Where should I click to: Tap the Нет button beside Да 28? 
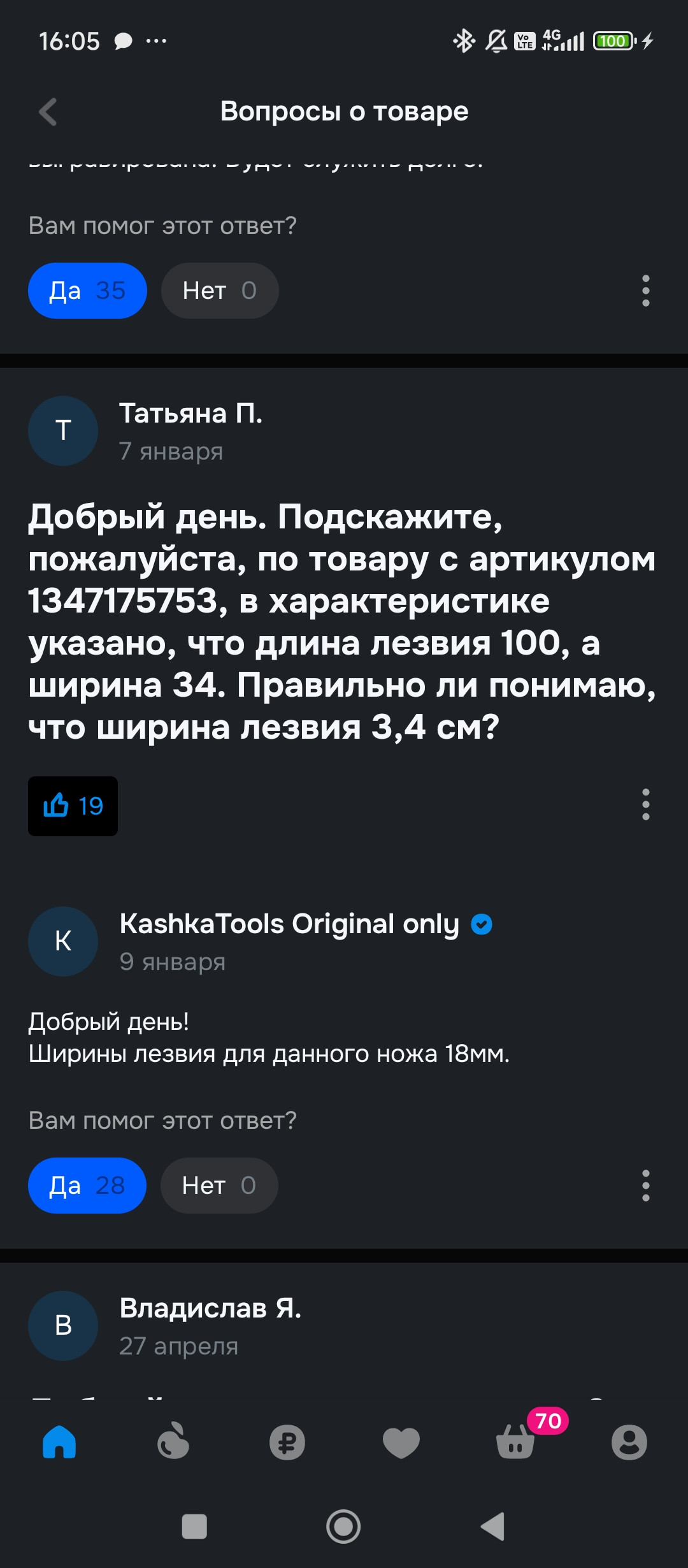click(219, 1186)
